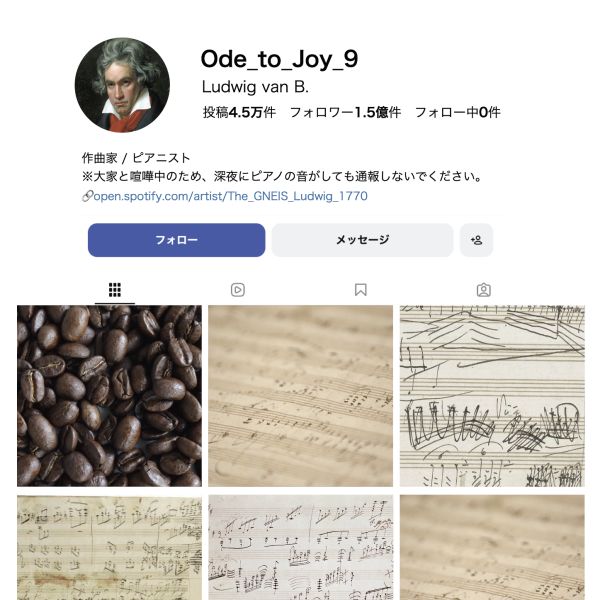Open the open.spotify.com artist link

point(230,196)
